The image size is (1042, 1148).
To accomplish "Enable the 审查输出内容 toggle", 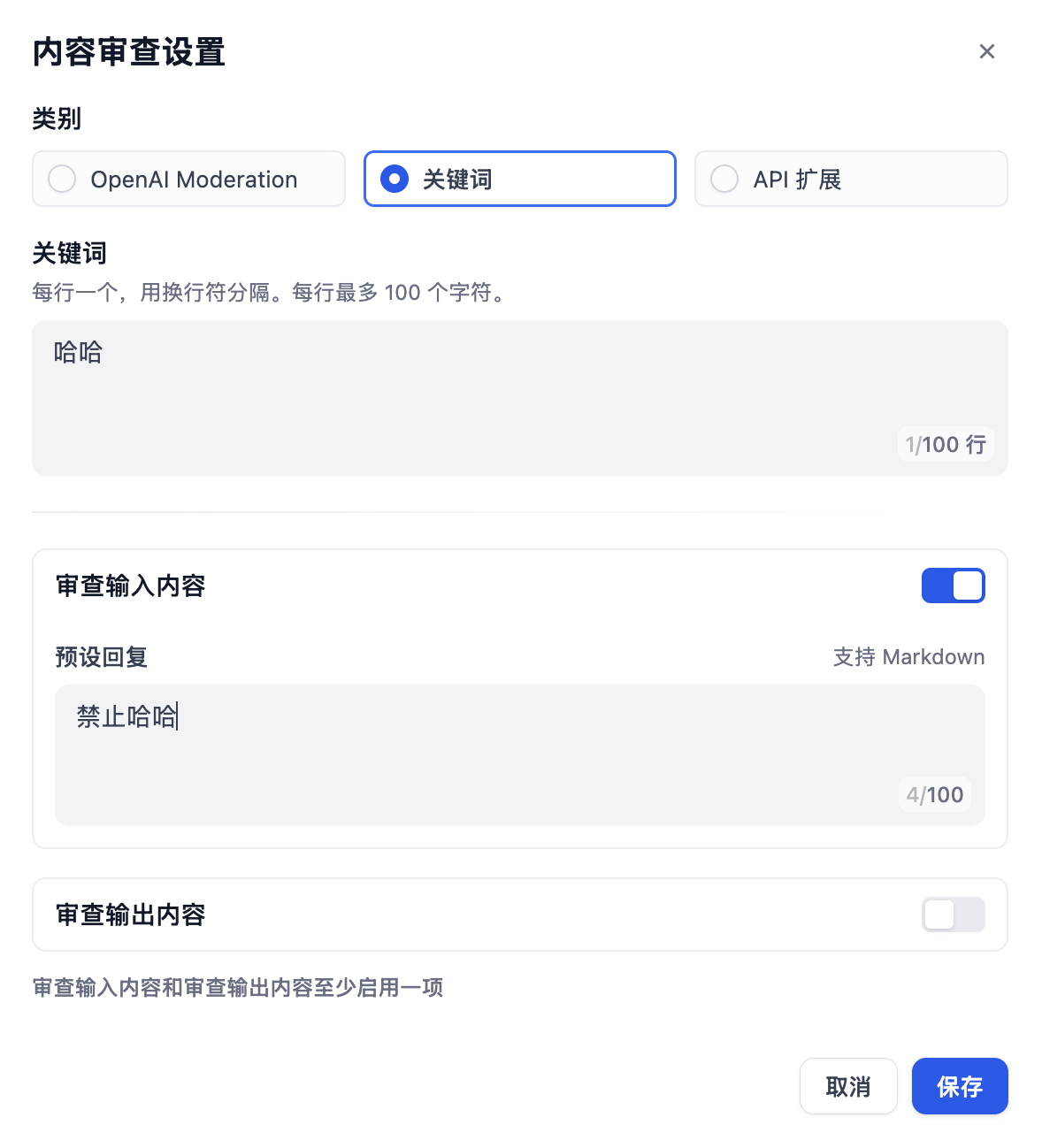I will (x=953, y=915).
